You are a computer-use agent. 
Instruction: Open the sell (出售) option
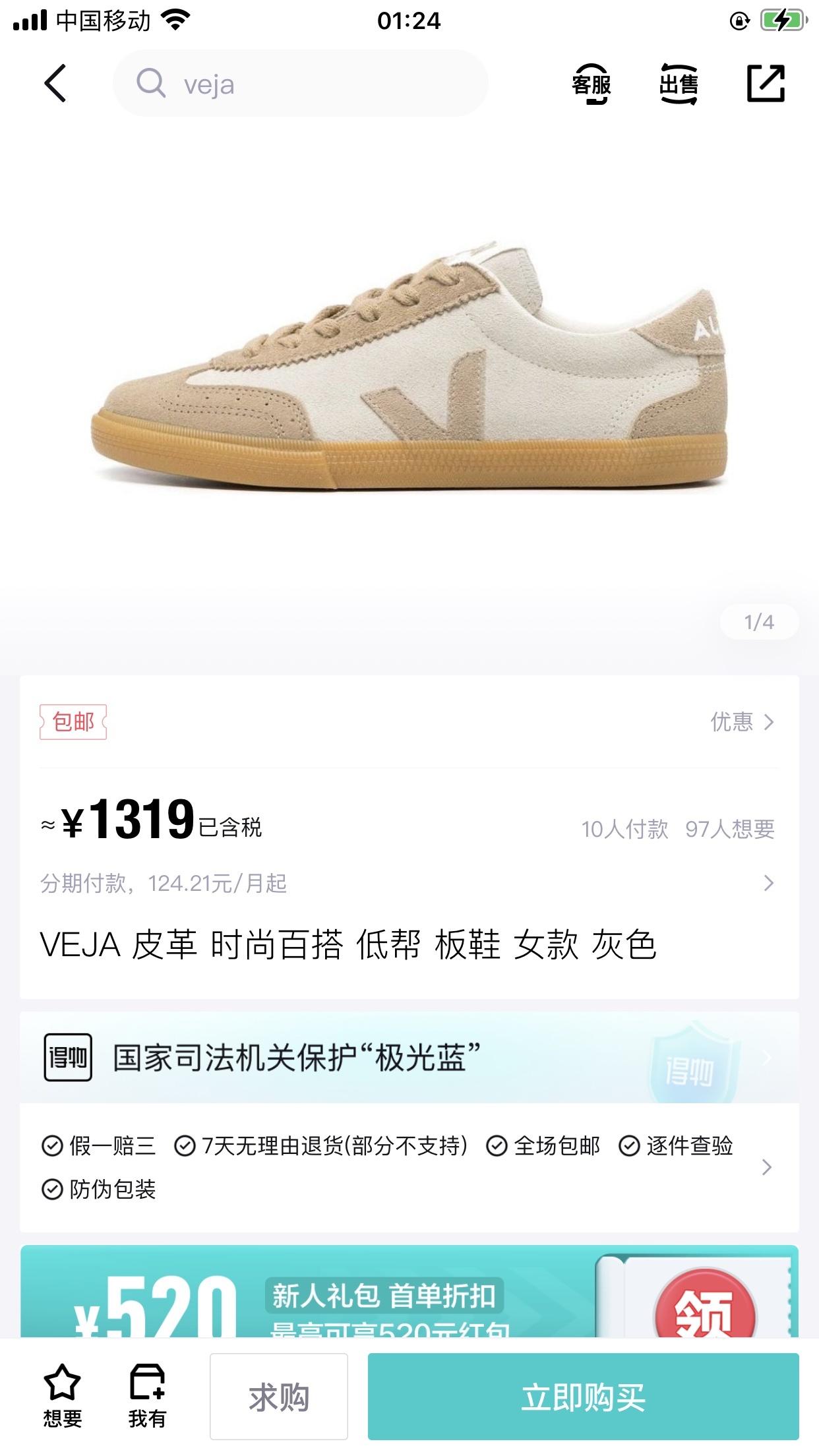click(x=679, y=84)
